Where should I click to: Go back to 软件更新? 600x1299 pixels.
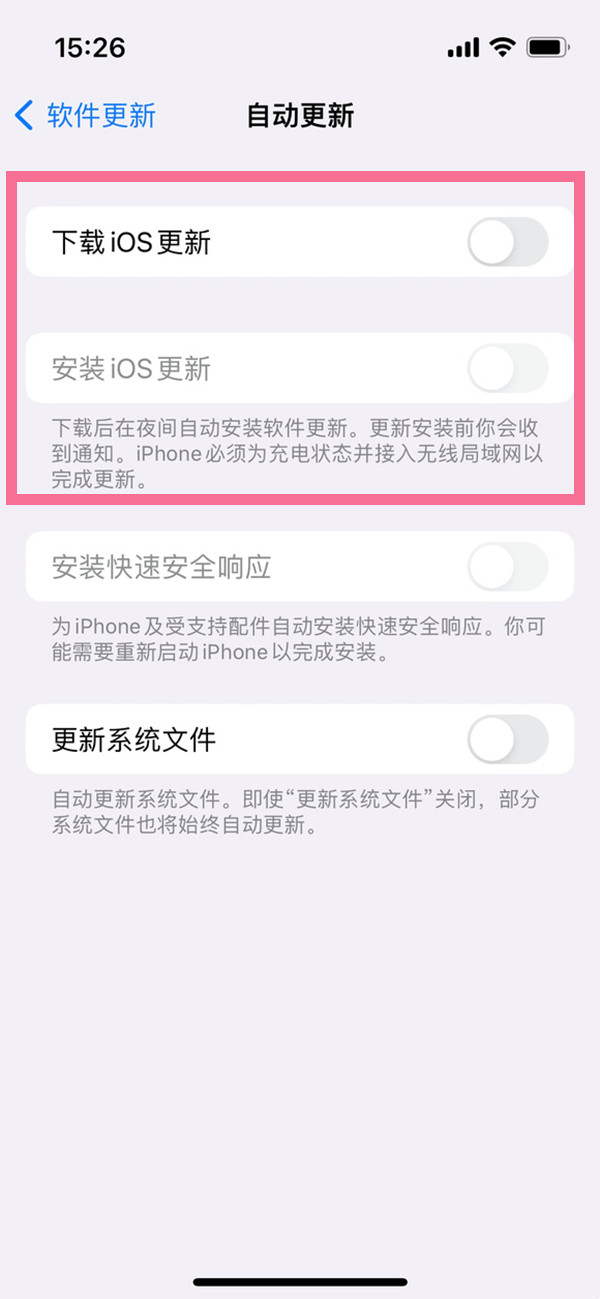(x=85, y=115)
